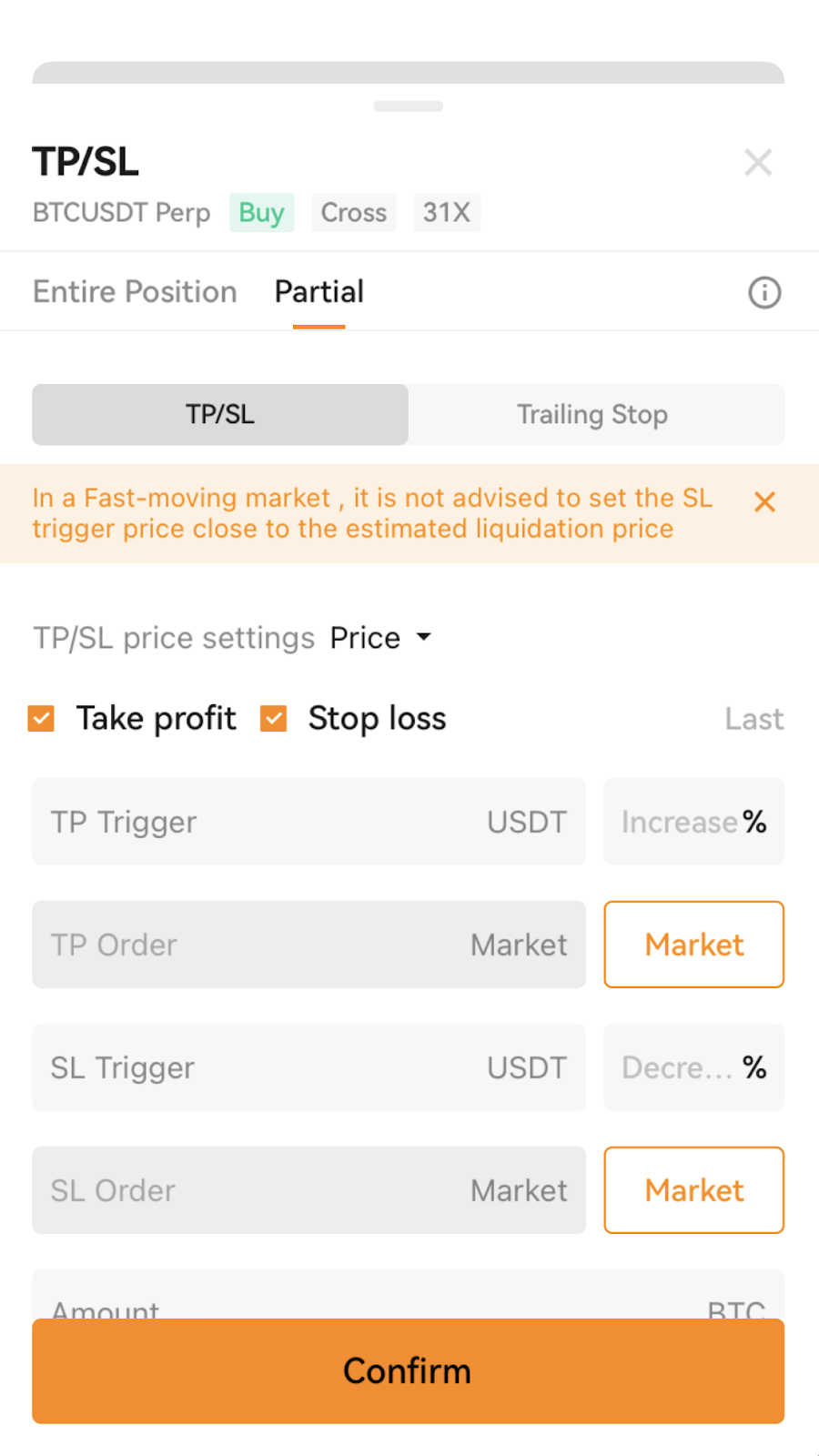Uncheck the Stop loss checkbox
Viewport: 819px width, 1456px height.
[274, 719]
